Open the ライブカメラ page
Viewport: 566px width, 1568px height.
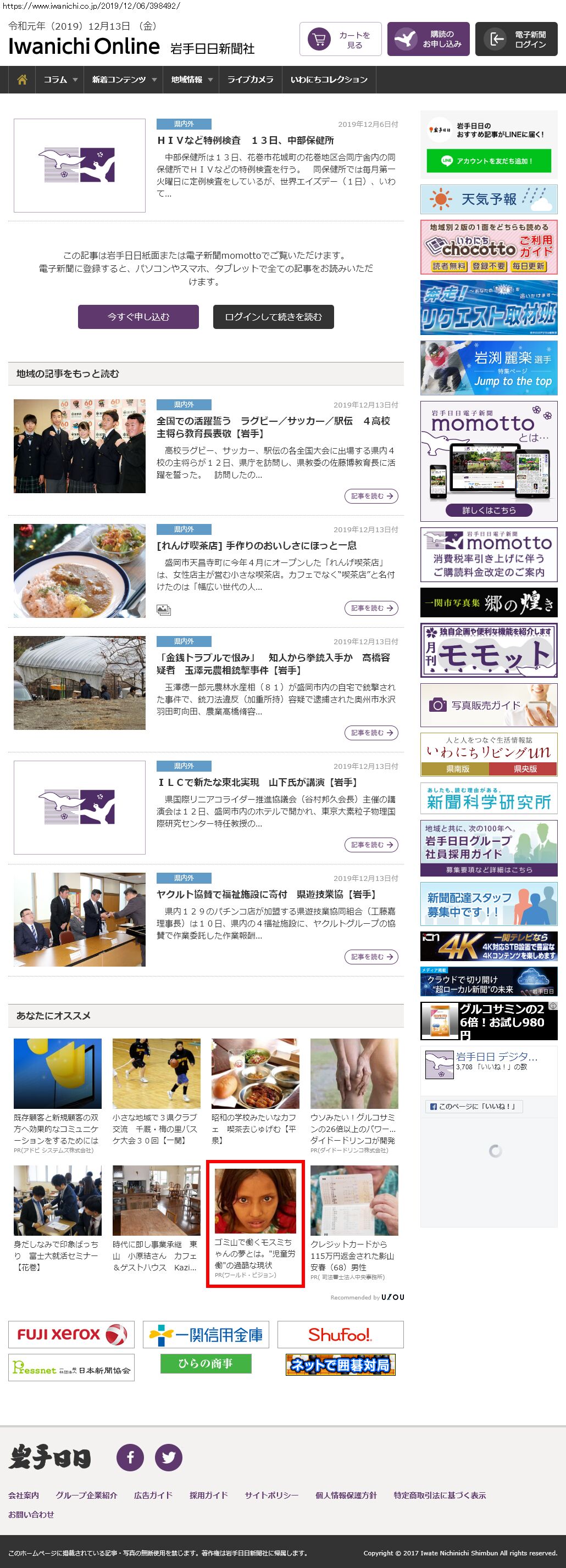tap(250, 80)
